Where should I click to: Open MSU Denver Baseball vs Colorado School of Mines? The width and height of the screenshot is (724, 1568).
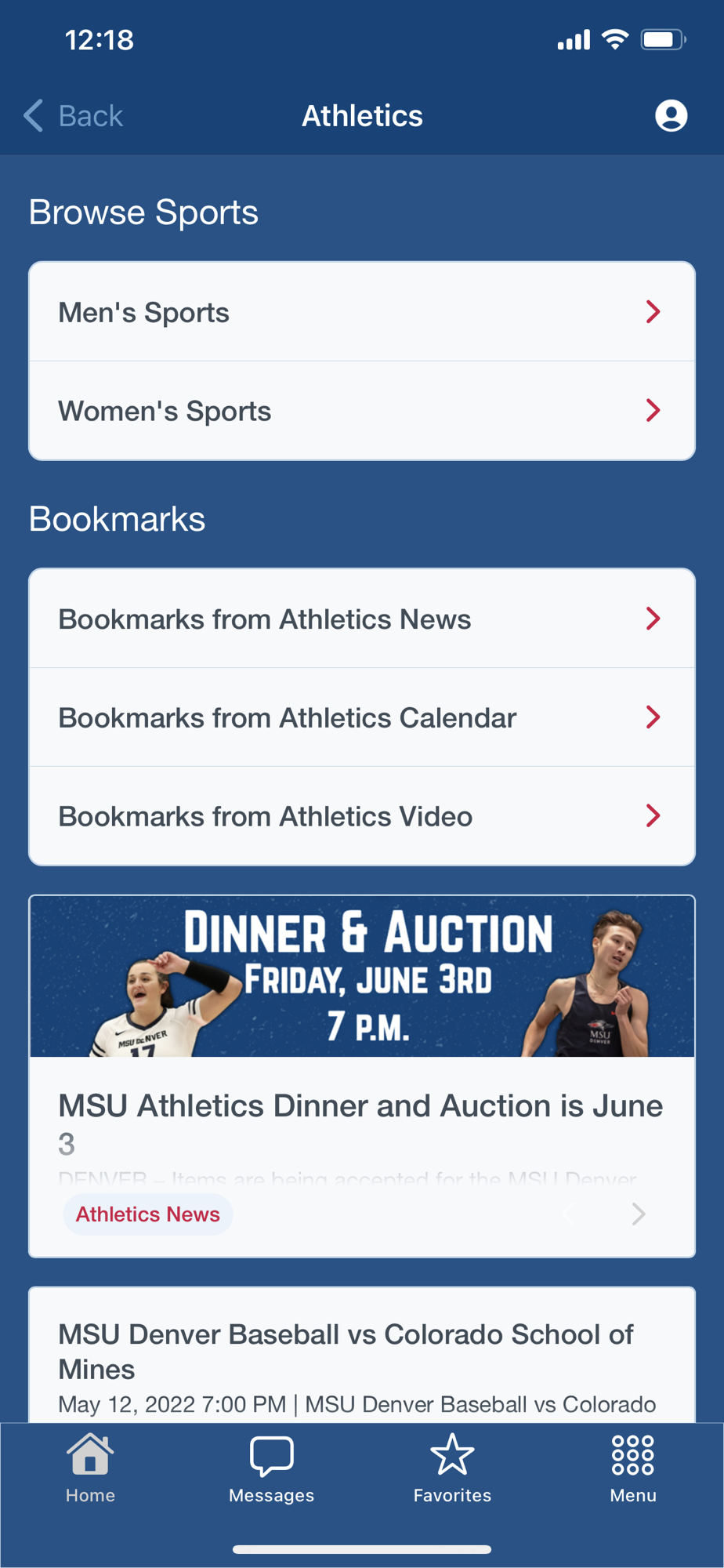[x=361, y=1351]
